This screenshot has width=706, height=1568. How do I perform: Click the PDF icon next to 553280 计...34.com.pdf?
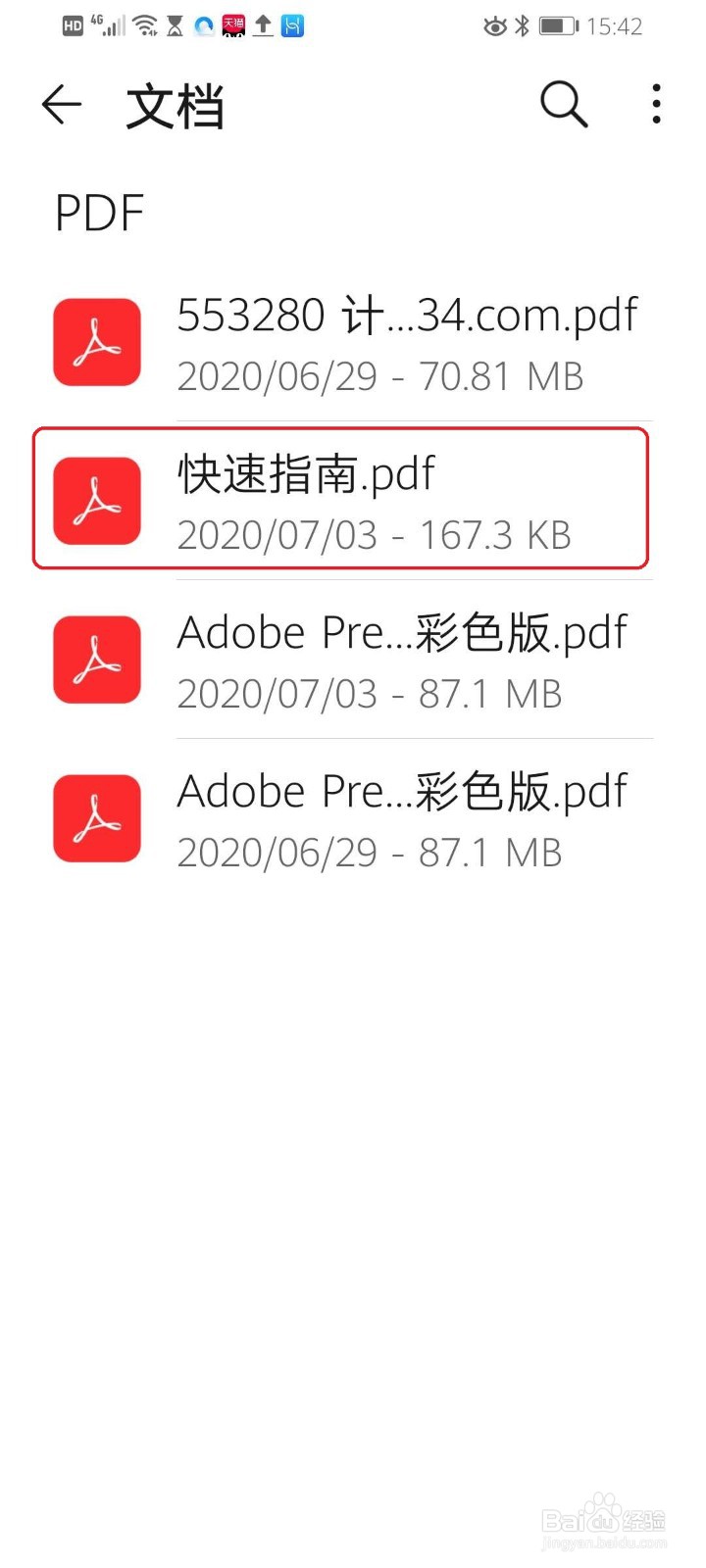pyautogui.click(x=96, y=342)
